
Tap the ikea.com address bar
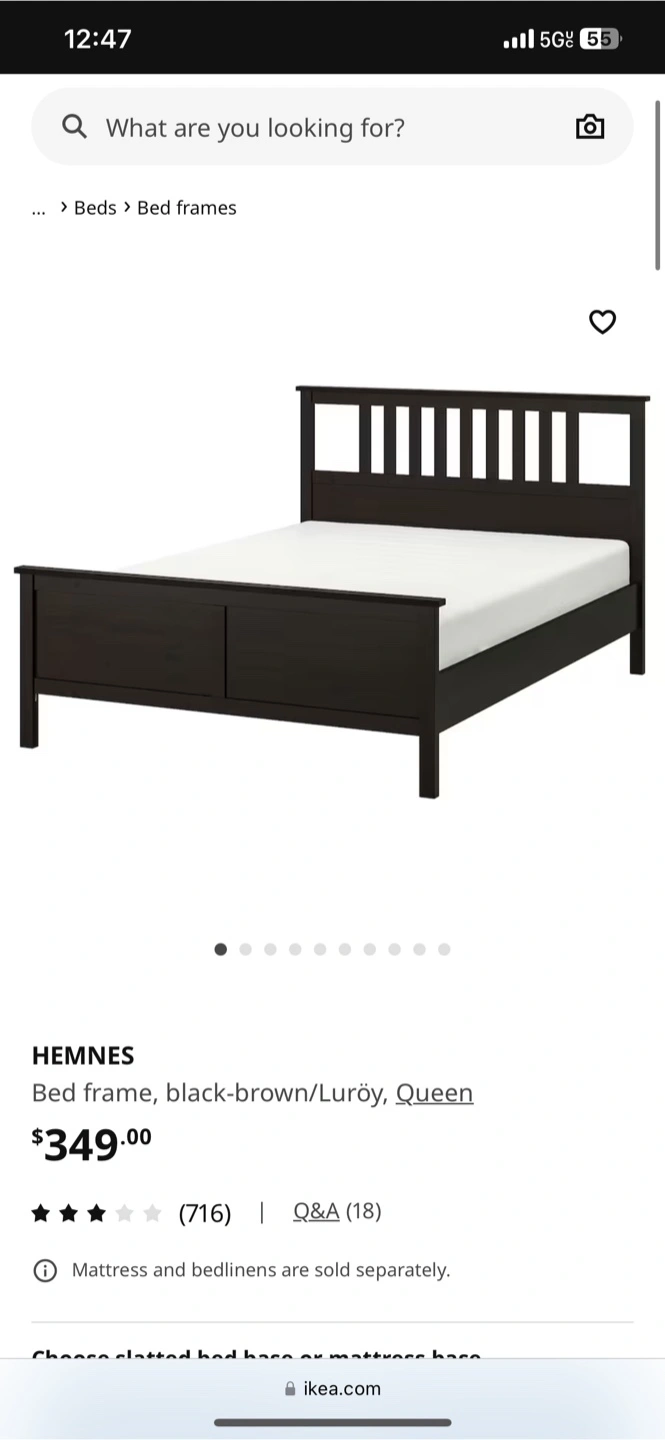tap(332, 1388)
